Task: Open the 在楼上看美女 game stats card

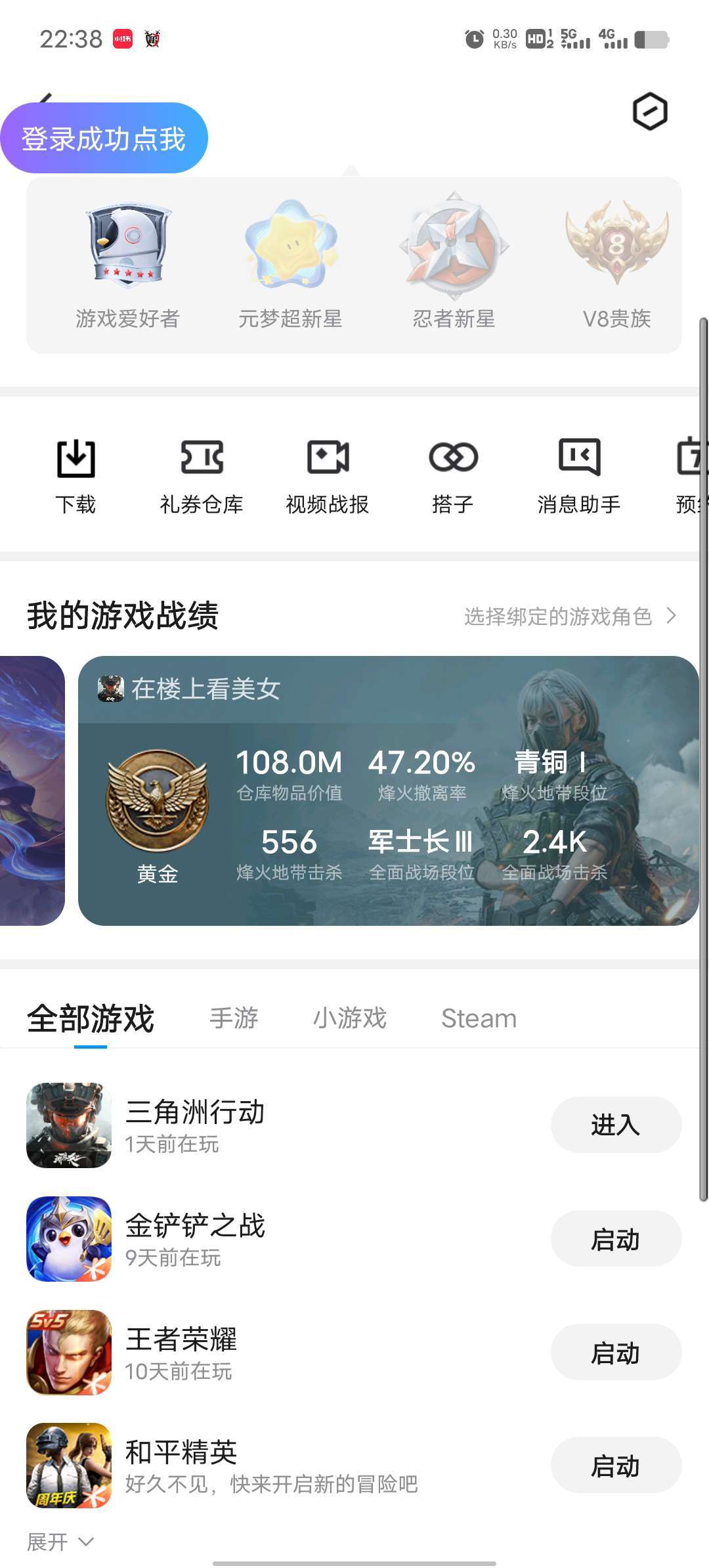Action: pos(388,791)
